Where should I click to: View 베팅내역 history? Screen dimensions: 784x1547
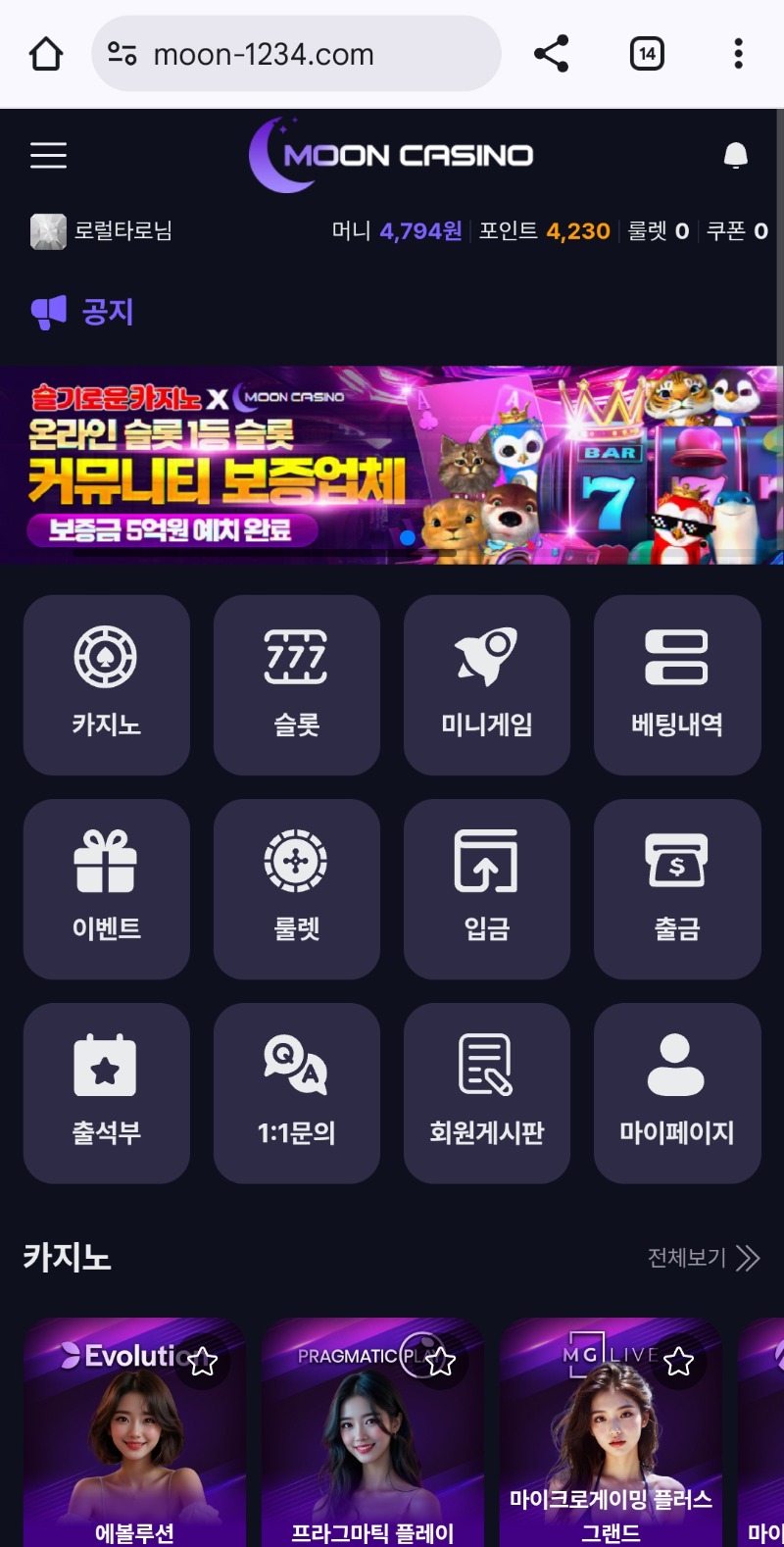(676, 684)
